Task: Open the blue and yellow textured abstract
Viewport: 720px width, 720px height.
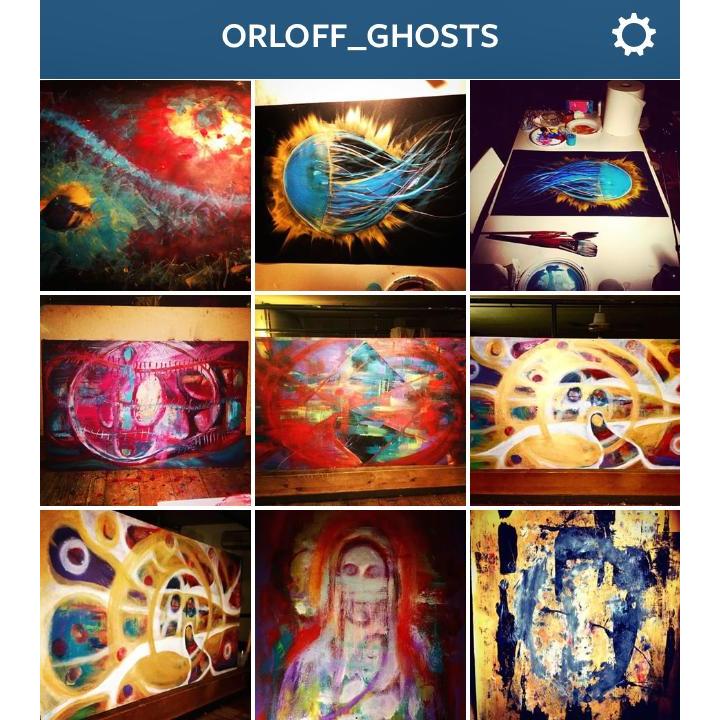Action: pyautogui.click(x=575, y=614)
